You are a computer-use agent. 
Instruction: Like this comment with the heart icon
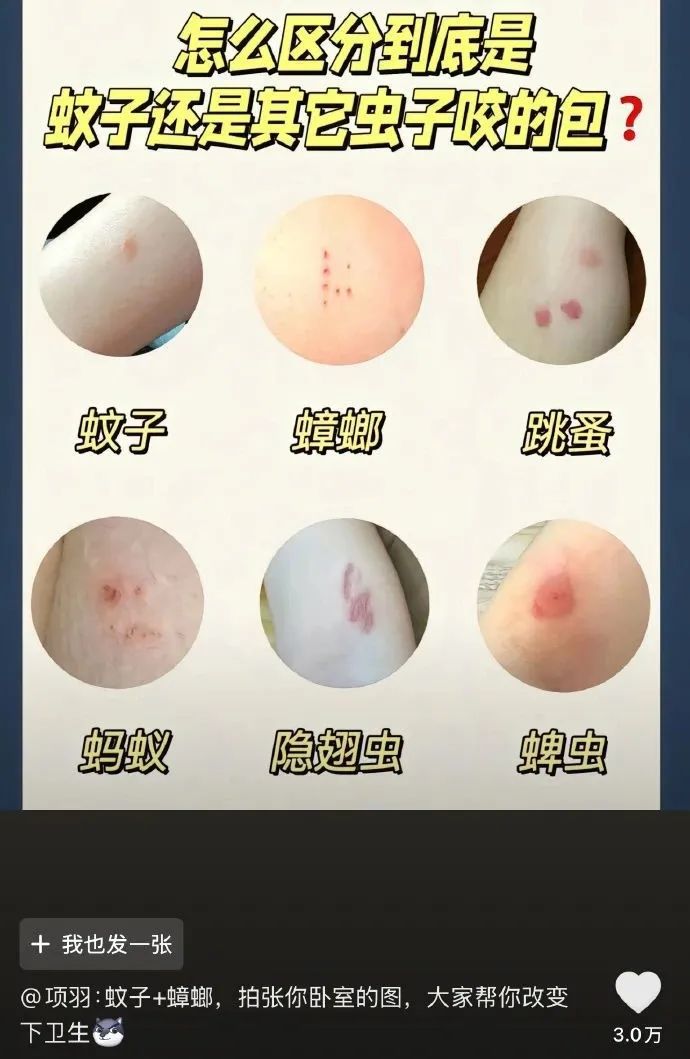tap(637, 993)
